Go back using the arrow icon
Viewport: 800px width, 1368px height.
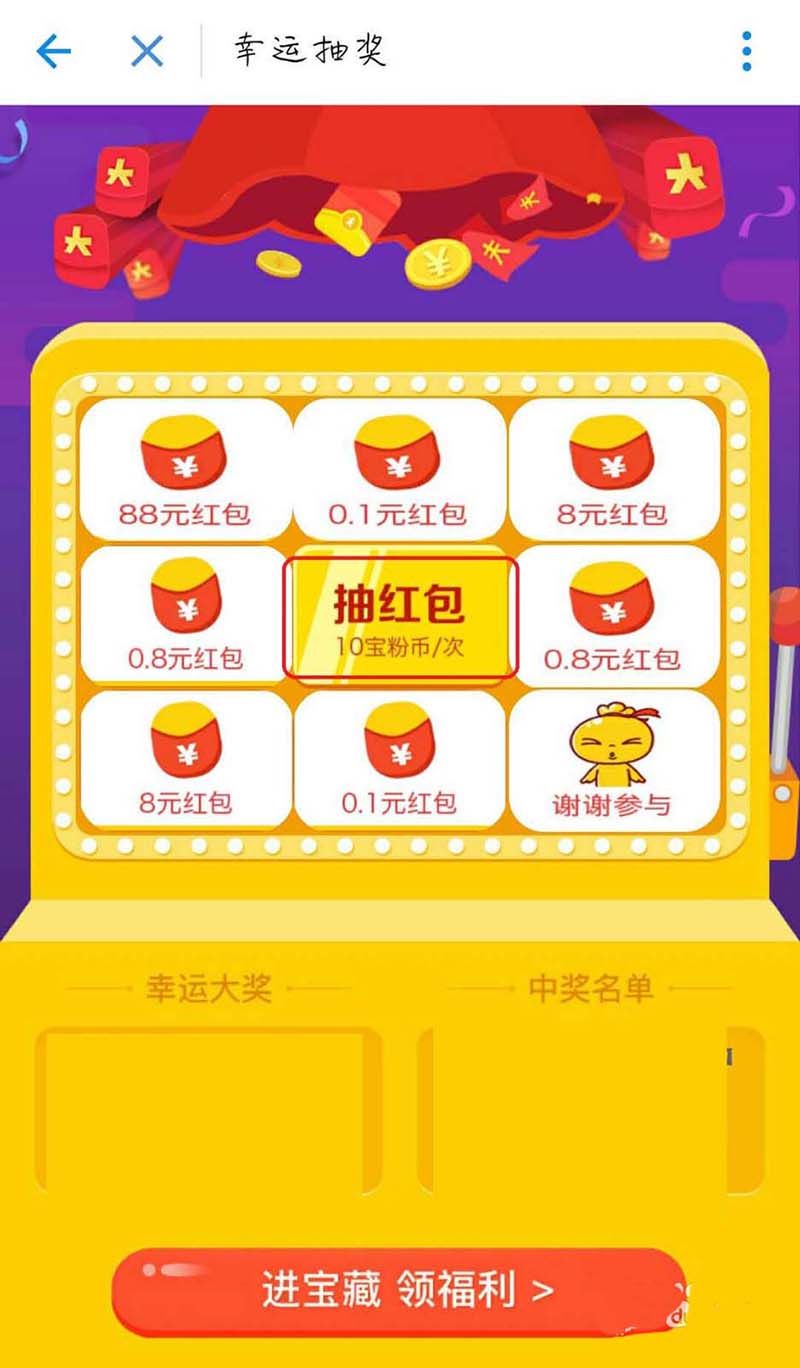point(53,51)
